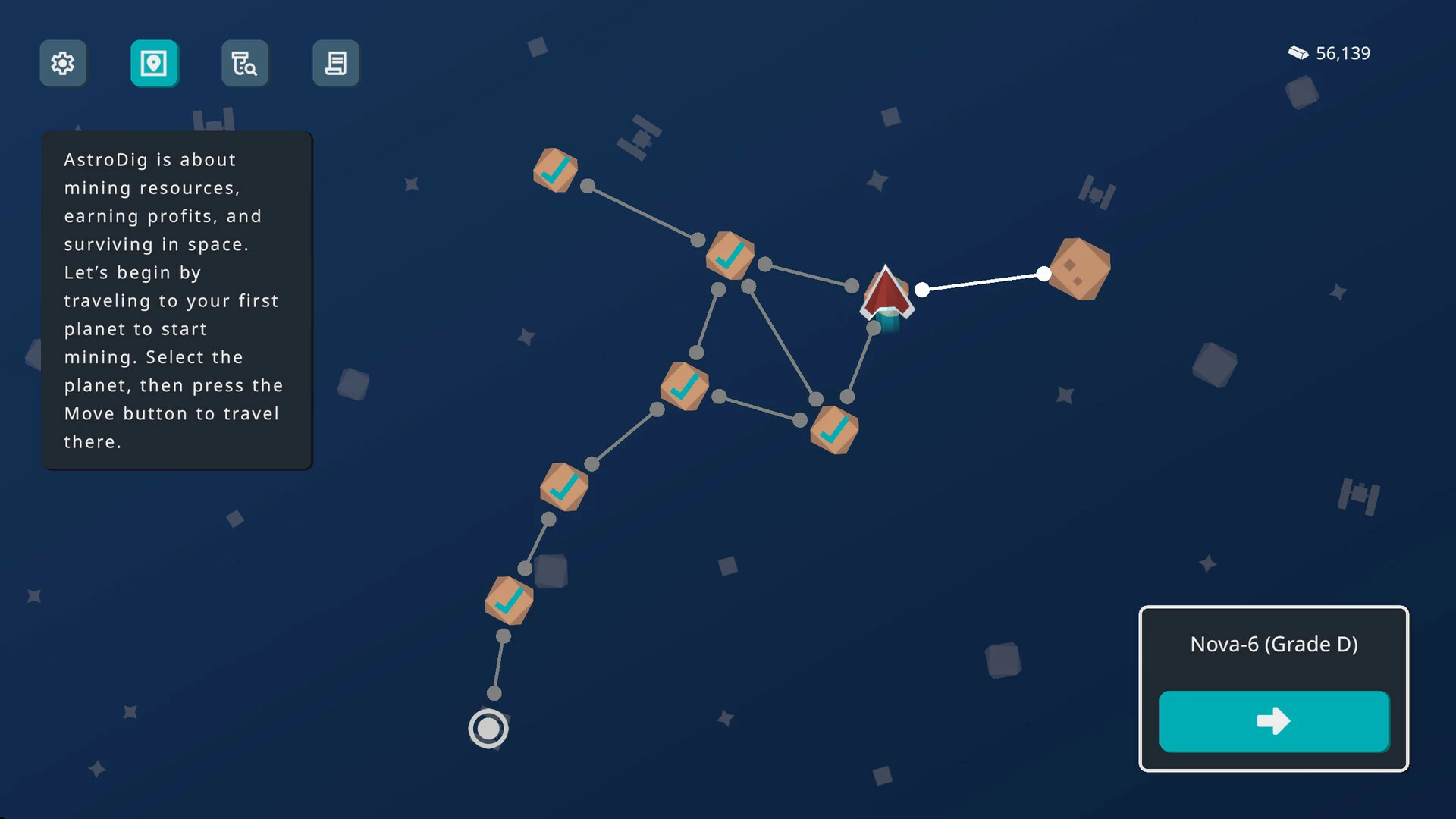Select the starting ring node at the bottom
Viewport: 1456px width, 819px height.
tap(488, 729)
